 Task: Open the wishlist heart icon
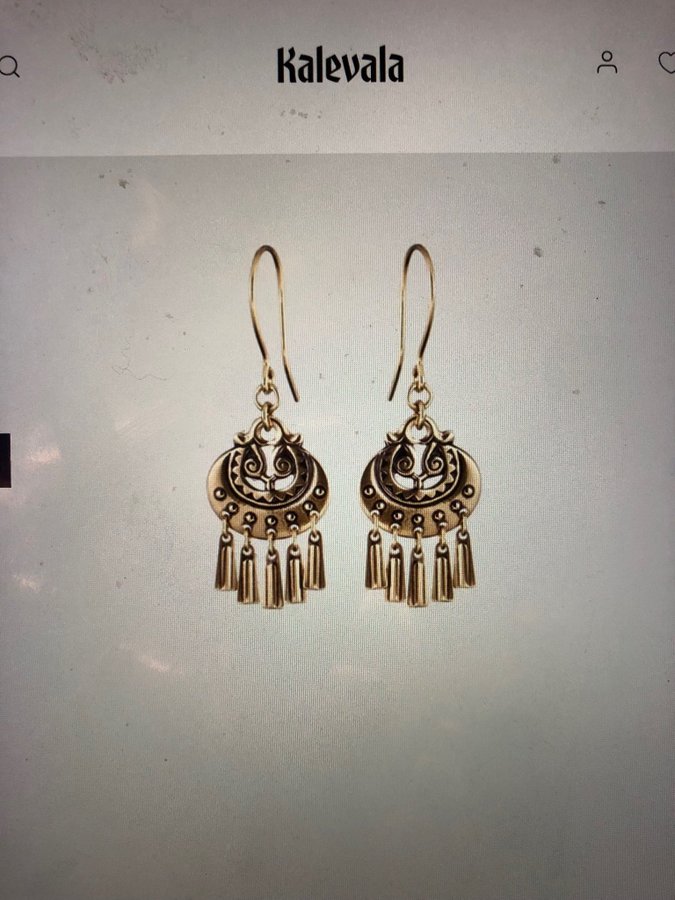[x=667, y=62]
